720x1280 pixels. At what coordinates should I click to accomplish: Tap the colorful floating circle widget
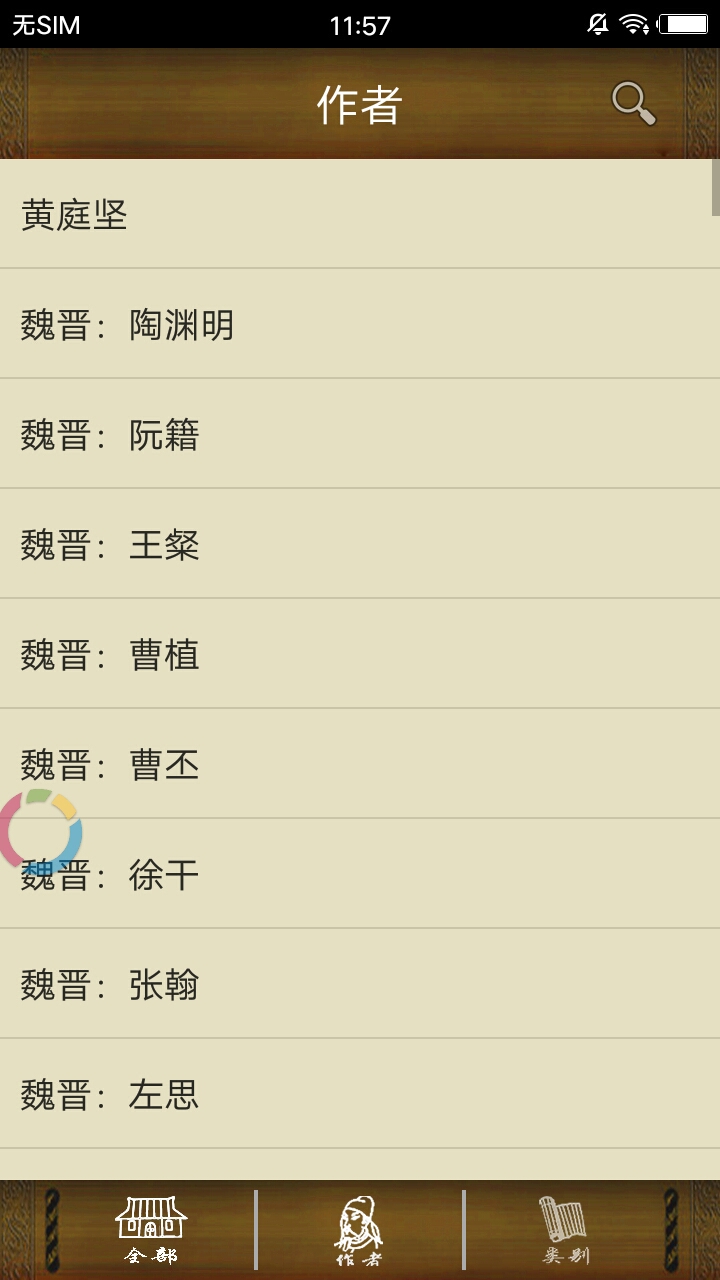40,830
